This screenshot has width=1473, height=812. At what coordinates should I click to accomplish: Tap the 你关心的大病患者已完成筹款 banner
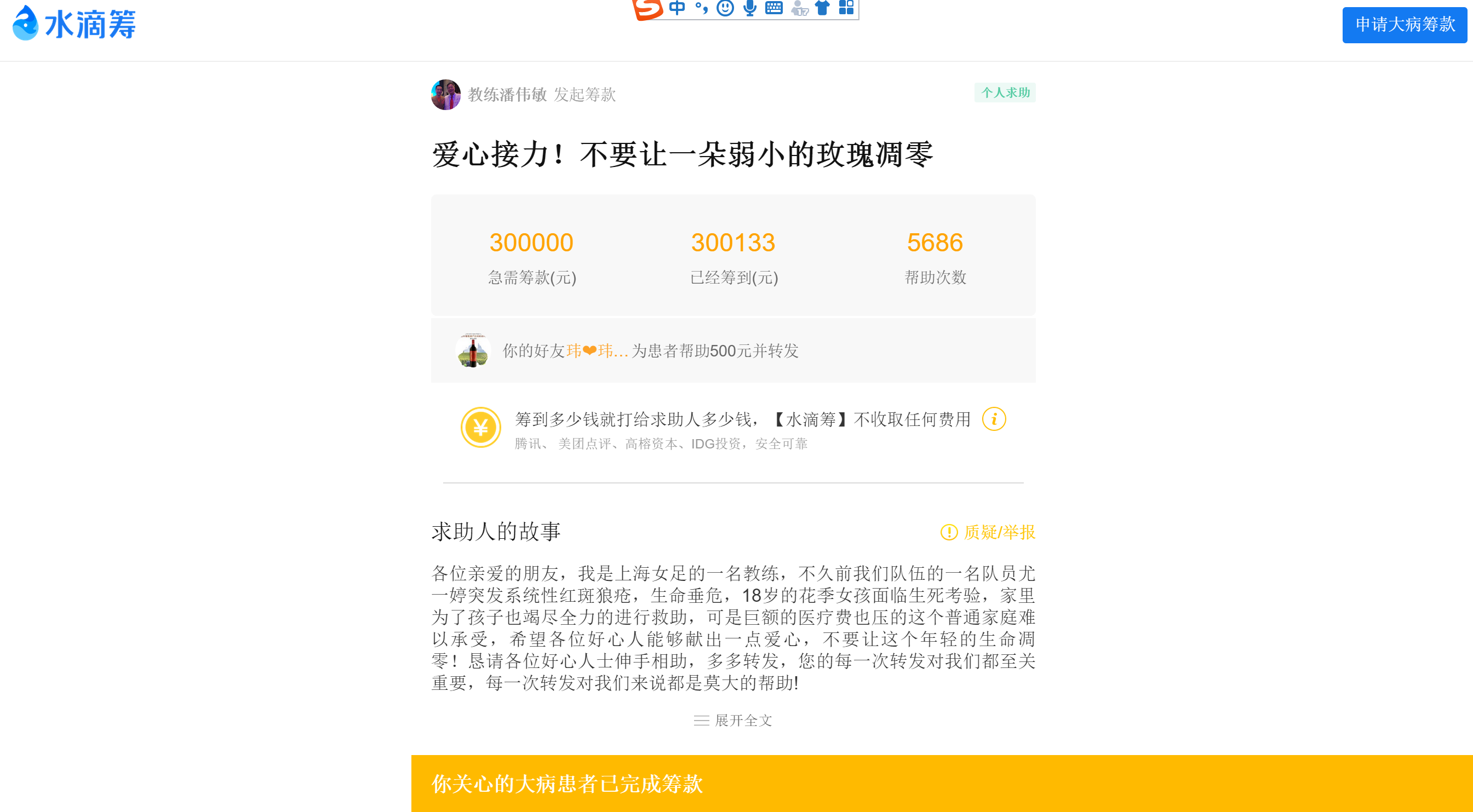[941, 784]
